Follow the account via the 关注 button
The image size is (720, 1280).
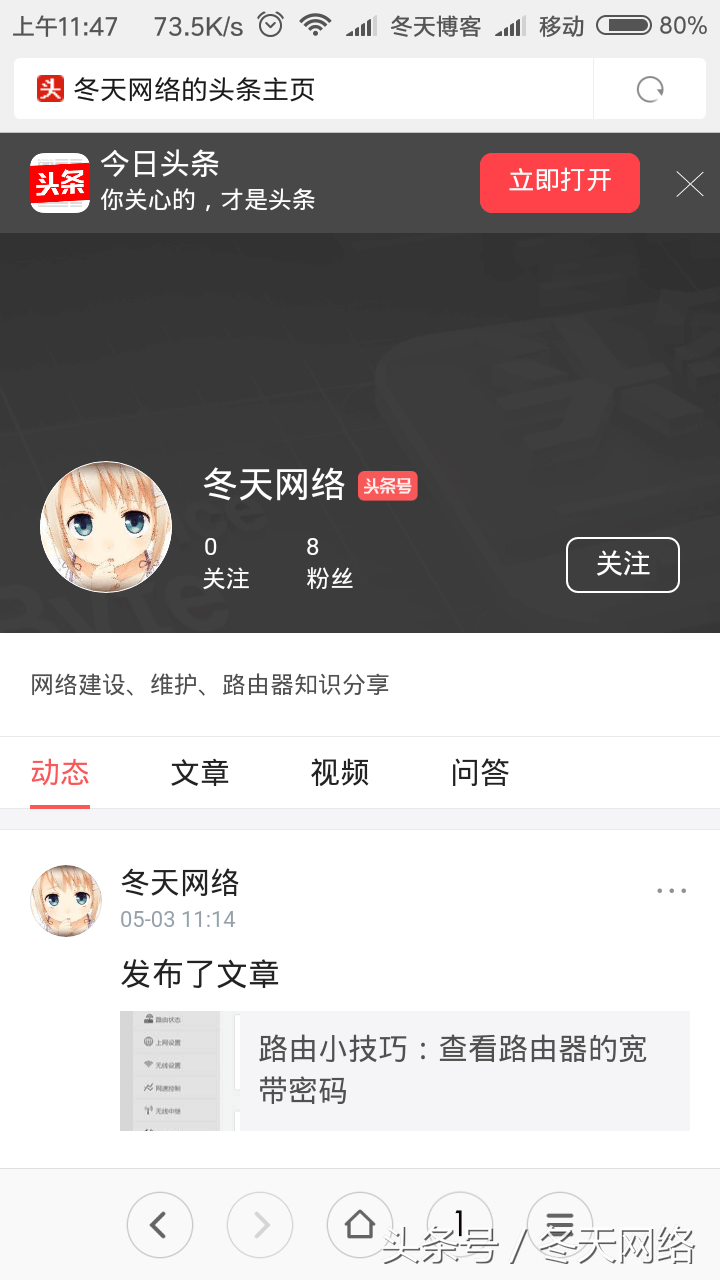622,565
